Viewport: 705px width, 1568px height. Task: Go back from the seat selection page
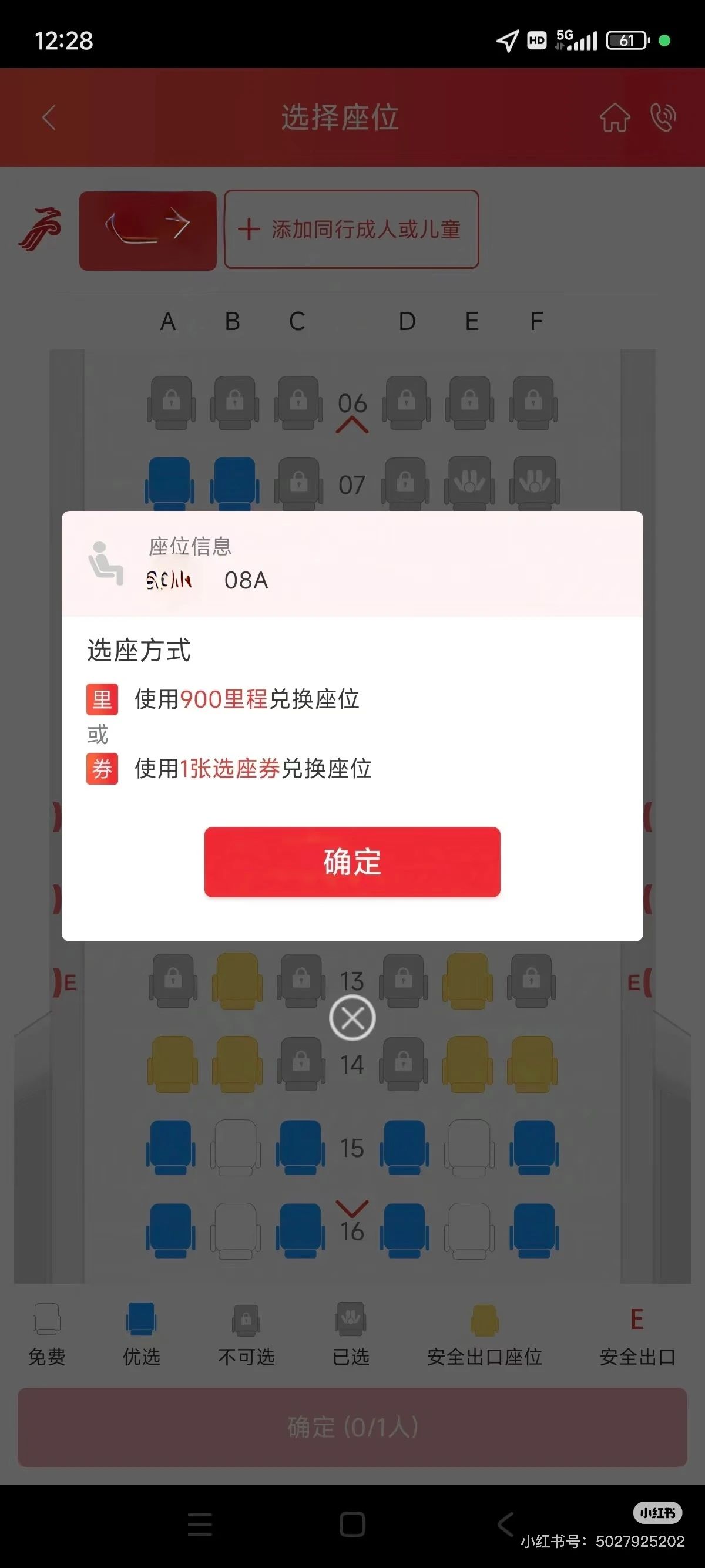tap(49, 117)
